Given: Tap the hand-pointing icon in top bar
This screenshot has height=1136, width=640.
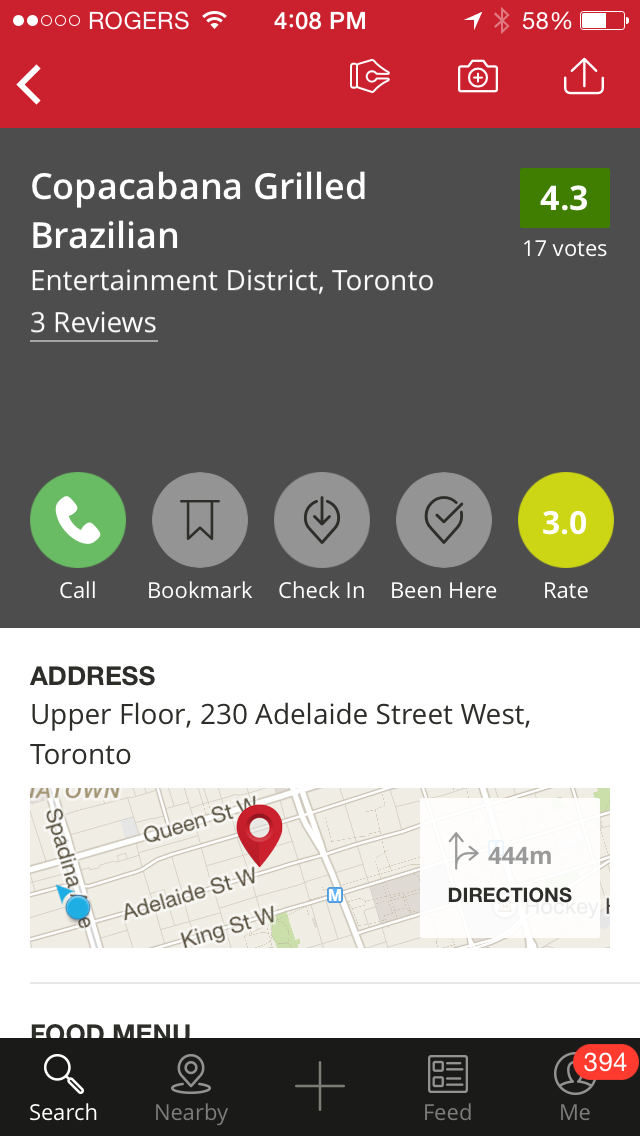Looking at the screenshot, I should pos(369,78).
